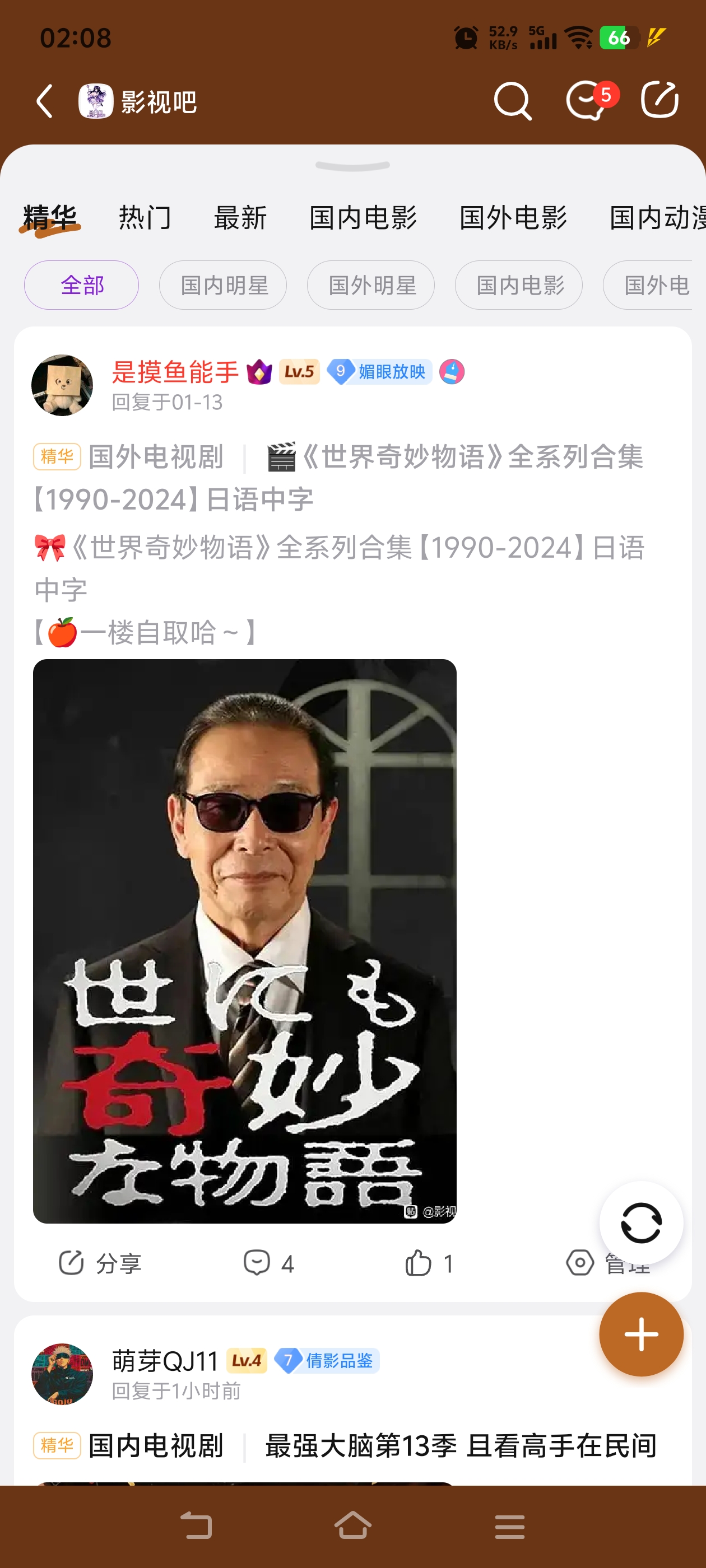Open the 最强大脑第13季 post
This screenshot has height=1568, width=706.
pyautogui.click(x=461, y=1446)
